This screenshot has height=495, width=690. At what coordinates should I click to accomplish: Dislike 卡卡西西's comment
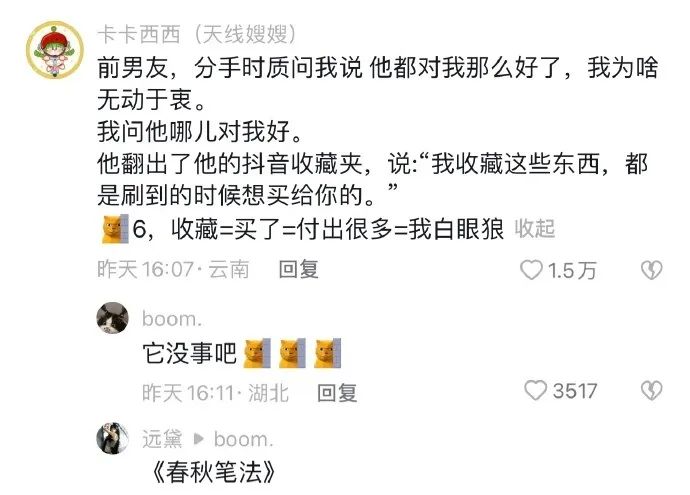pyautogui.click(x=651, y=270)
